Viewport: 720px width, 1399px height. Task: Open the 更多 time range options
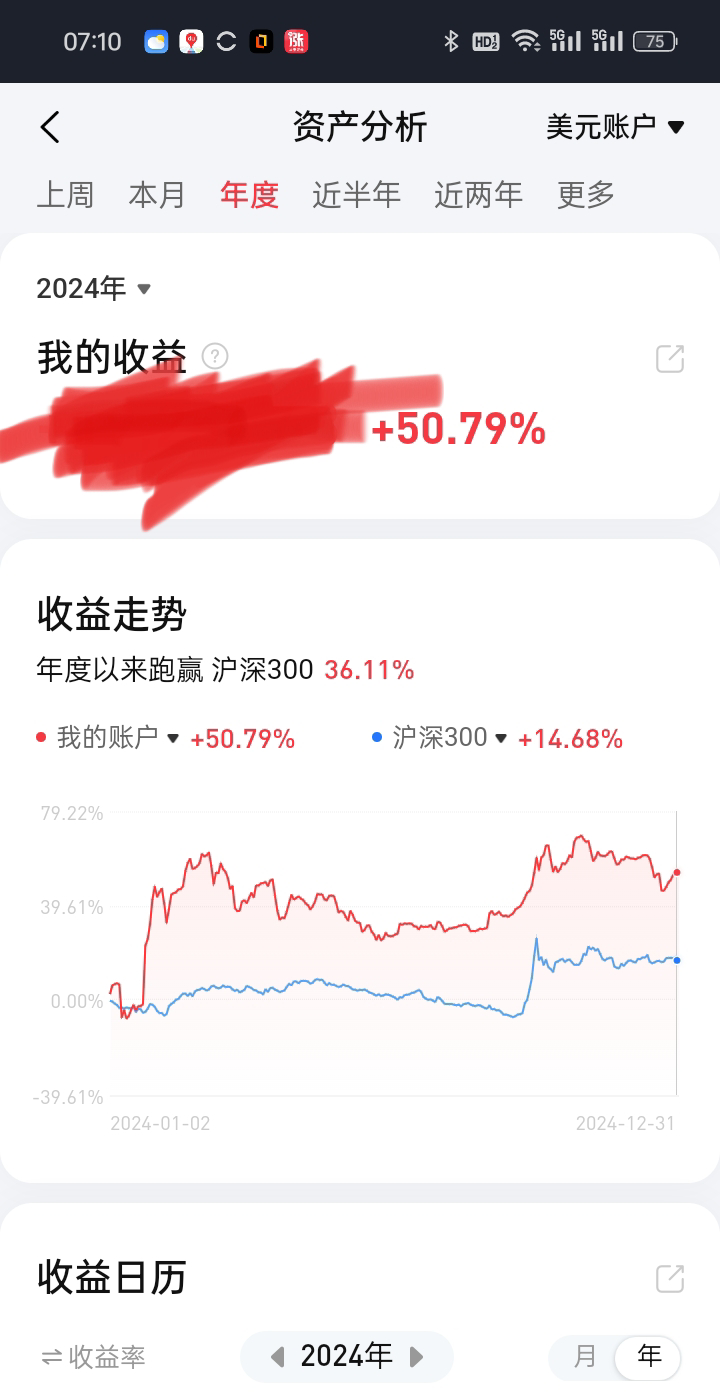[585, 194]
